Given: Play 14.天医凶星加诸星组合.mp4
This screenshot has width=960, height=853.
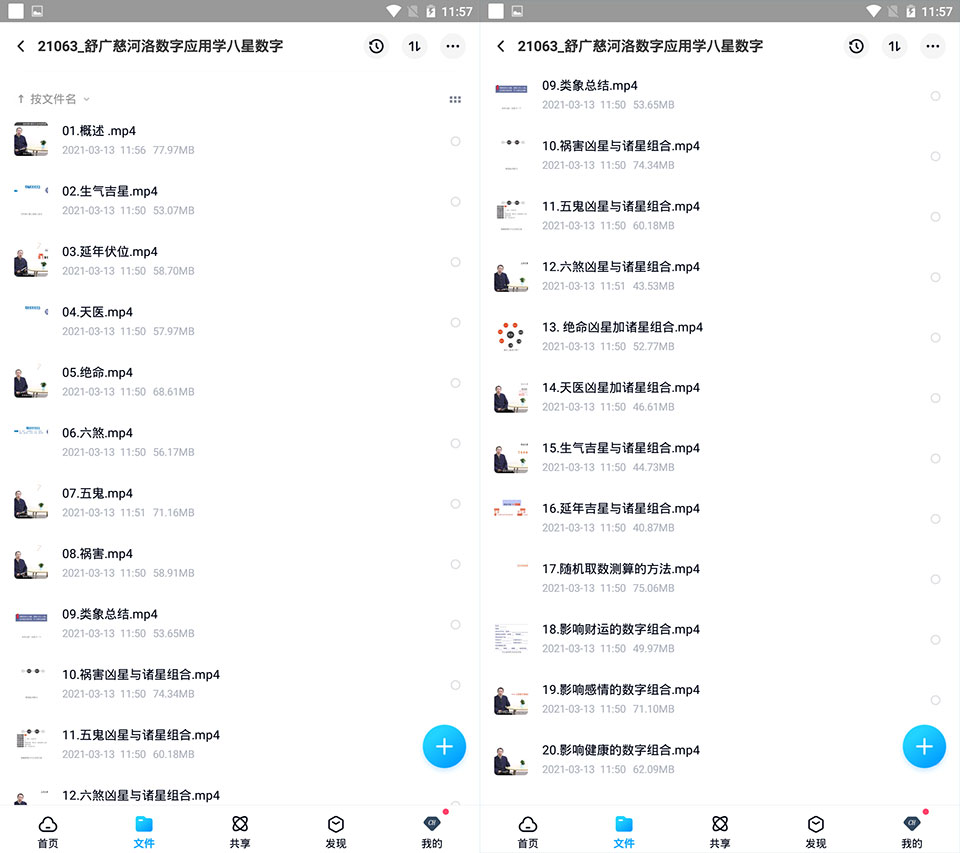Looking at the screenshot, I should coord(720,397).
